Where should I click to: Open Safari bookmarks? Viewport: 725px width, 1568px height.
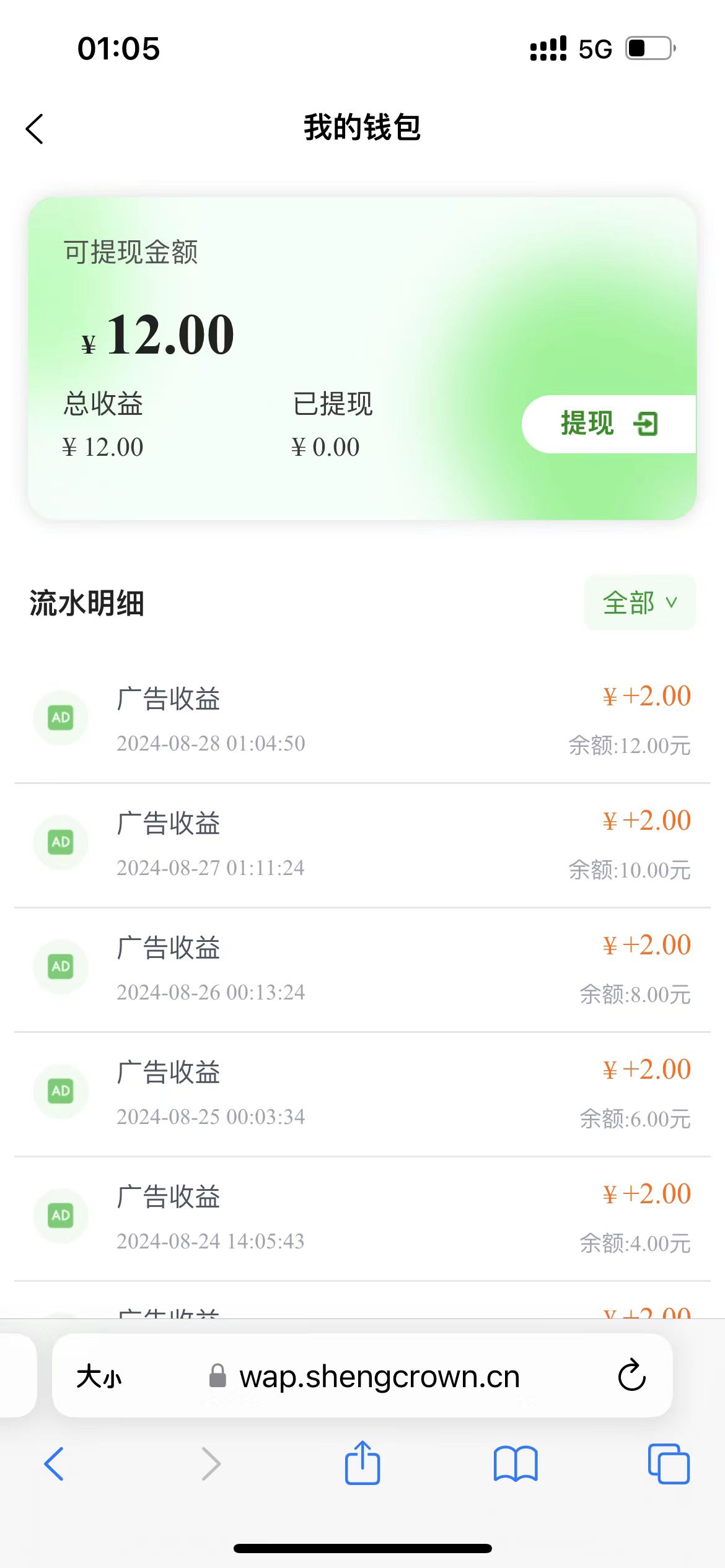pos(516,1464)
